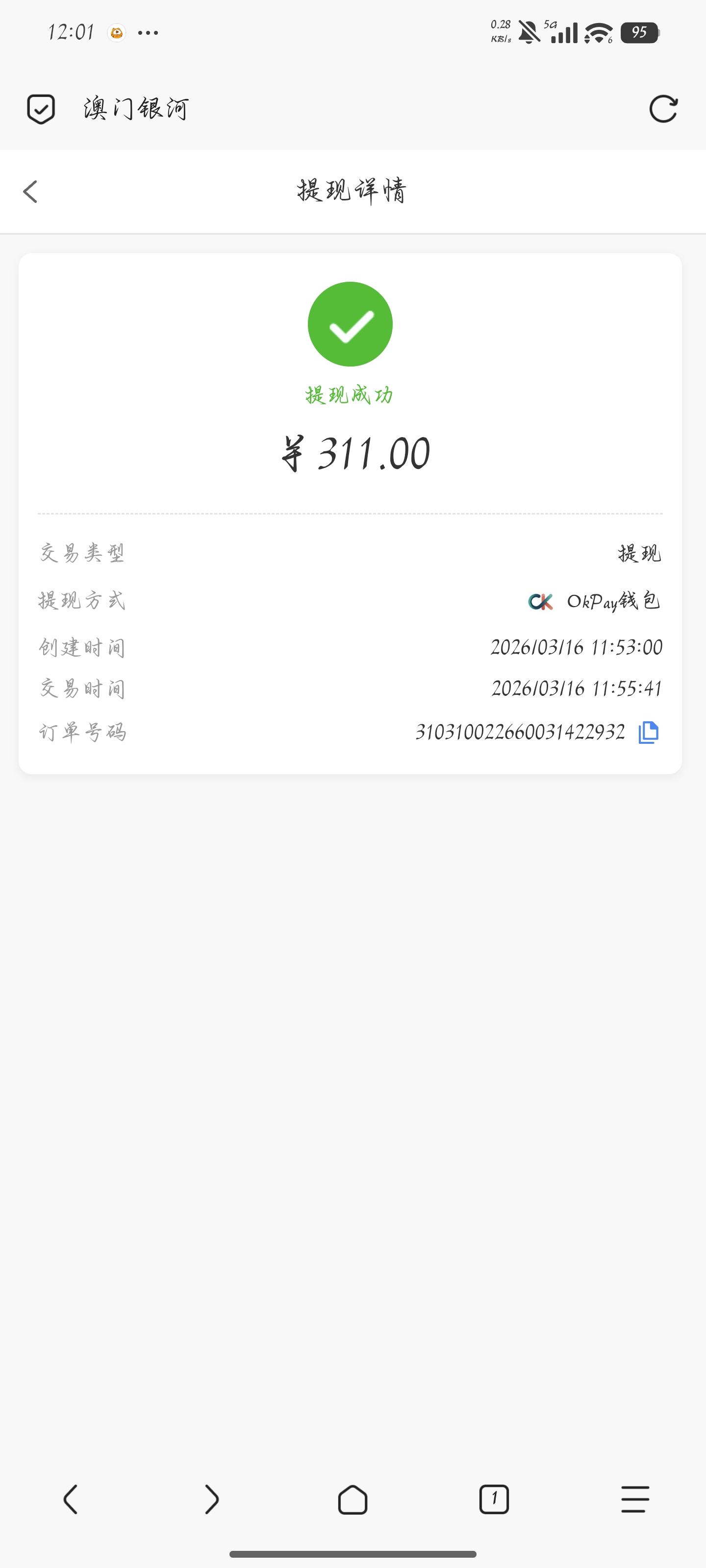
Task: Tap the green success checkmark circle
Action: pos(351,324)
